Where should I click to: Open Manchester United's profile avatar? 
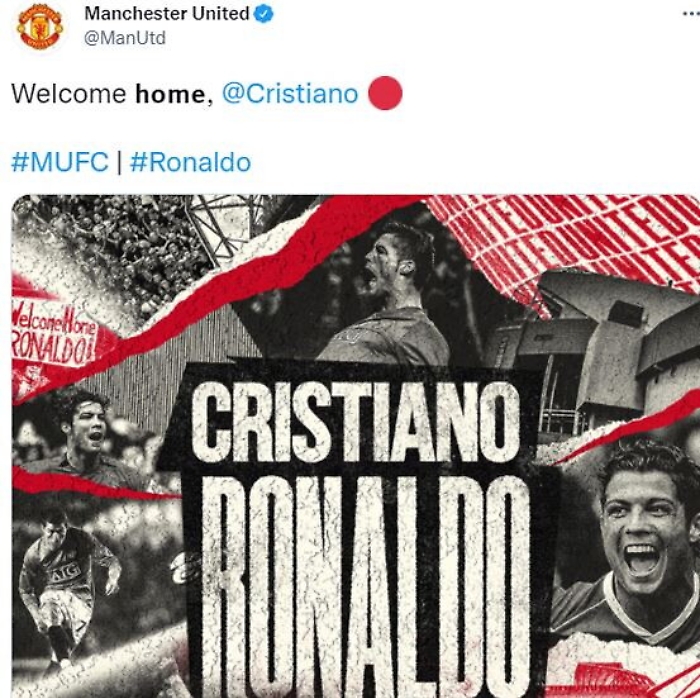coord(40,26)
